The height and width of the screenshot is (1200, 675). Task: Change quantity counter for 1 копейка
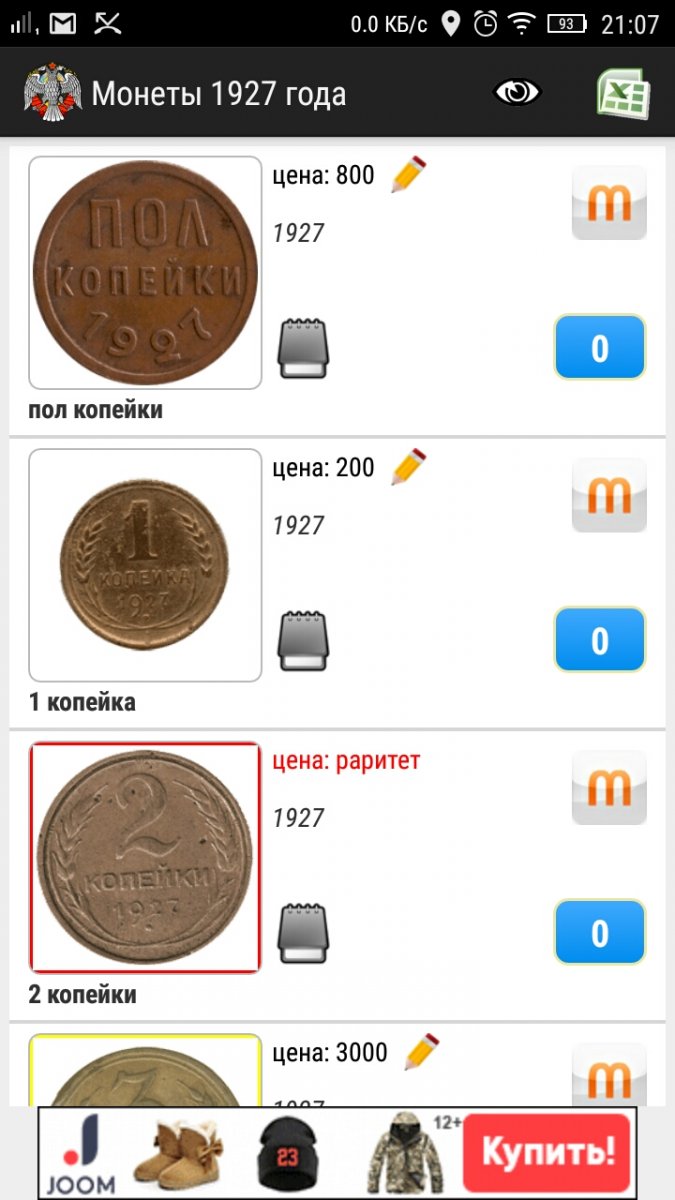[x=599, y=640]
